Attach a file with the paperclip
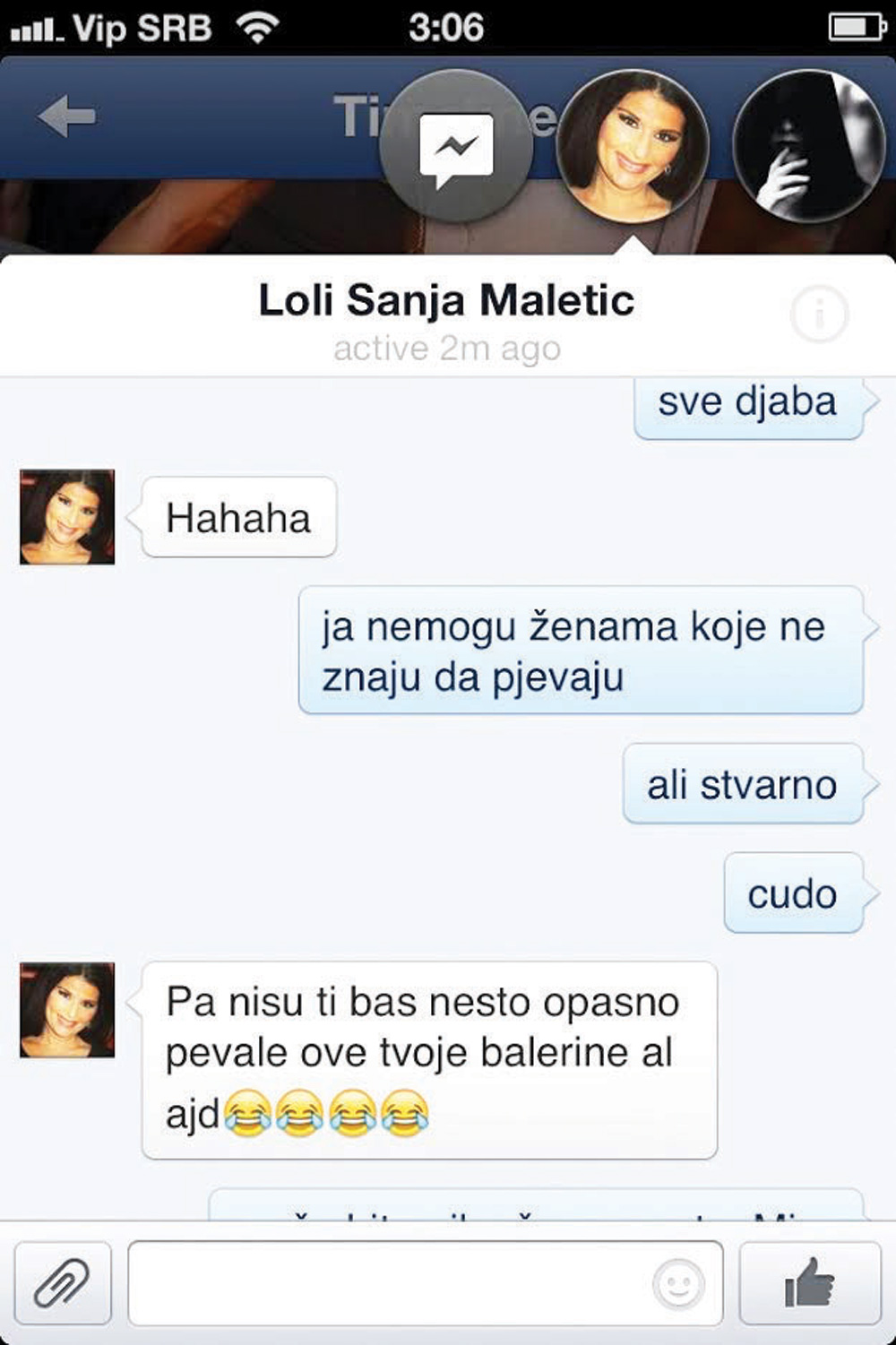 [63, 1283]
